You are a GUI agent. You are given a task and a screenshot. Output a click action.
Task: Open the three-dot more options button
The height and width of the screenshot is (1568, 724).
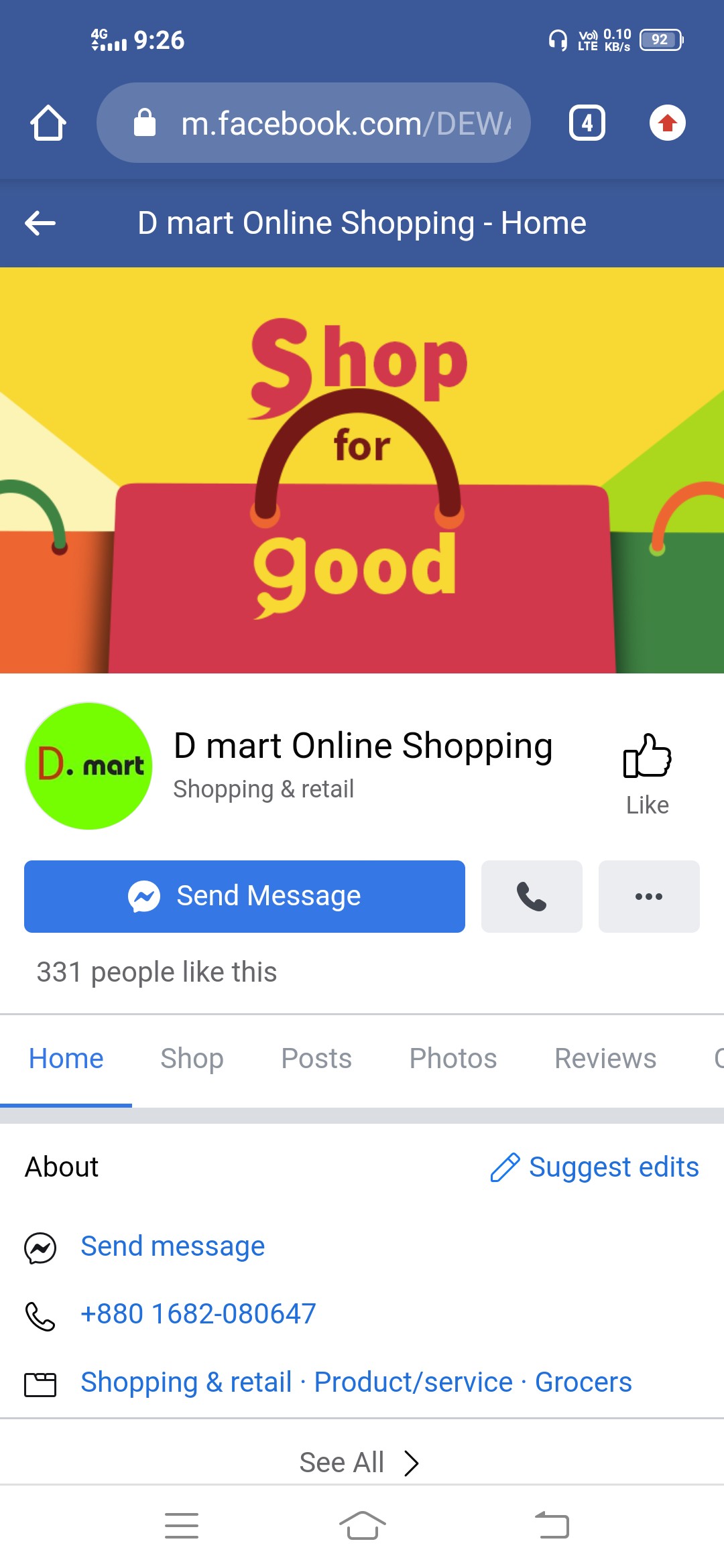pos(648,896)
